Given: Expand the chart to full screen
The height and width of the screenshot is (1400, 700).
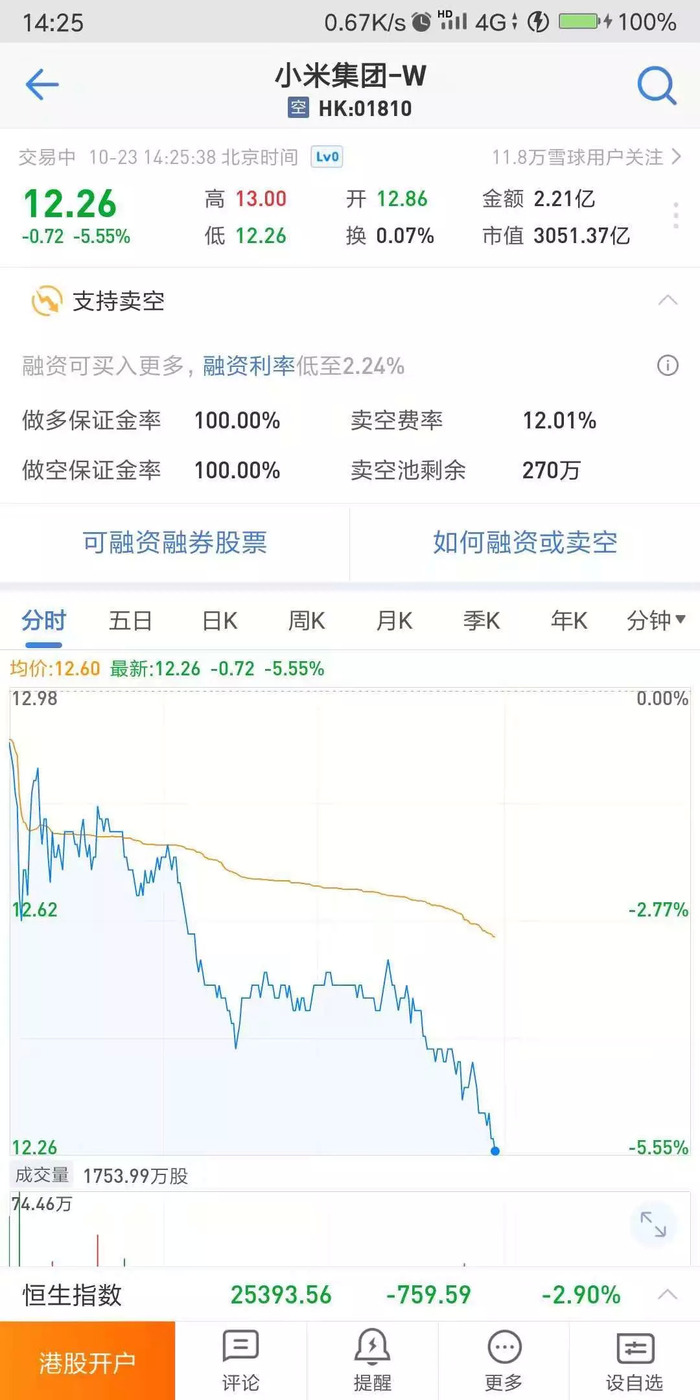Looking at the screenshot, I should coord(653,1224).
